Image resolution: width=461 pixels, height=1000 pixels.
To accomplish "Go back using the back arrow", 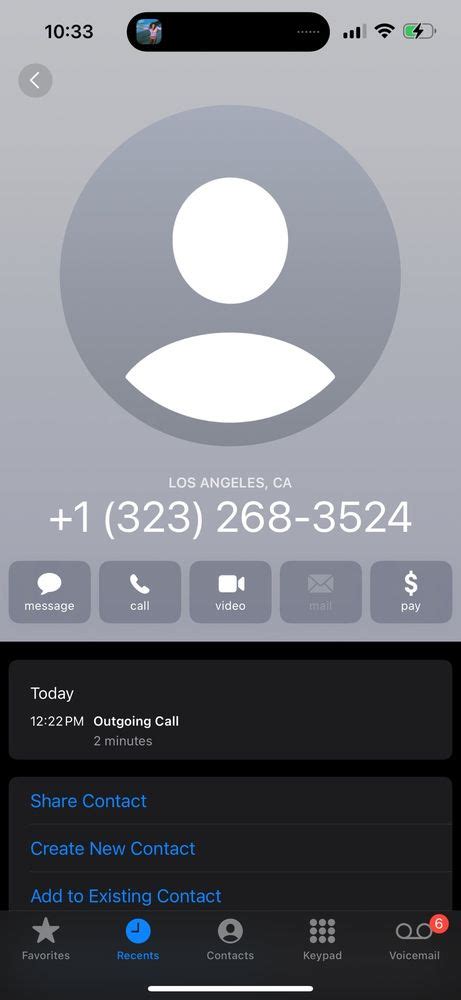I will (x=35, y=80).
